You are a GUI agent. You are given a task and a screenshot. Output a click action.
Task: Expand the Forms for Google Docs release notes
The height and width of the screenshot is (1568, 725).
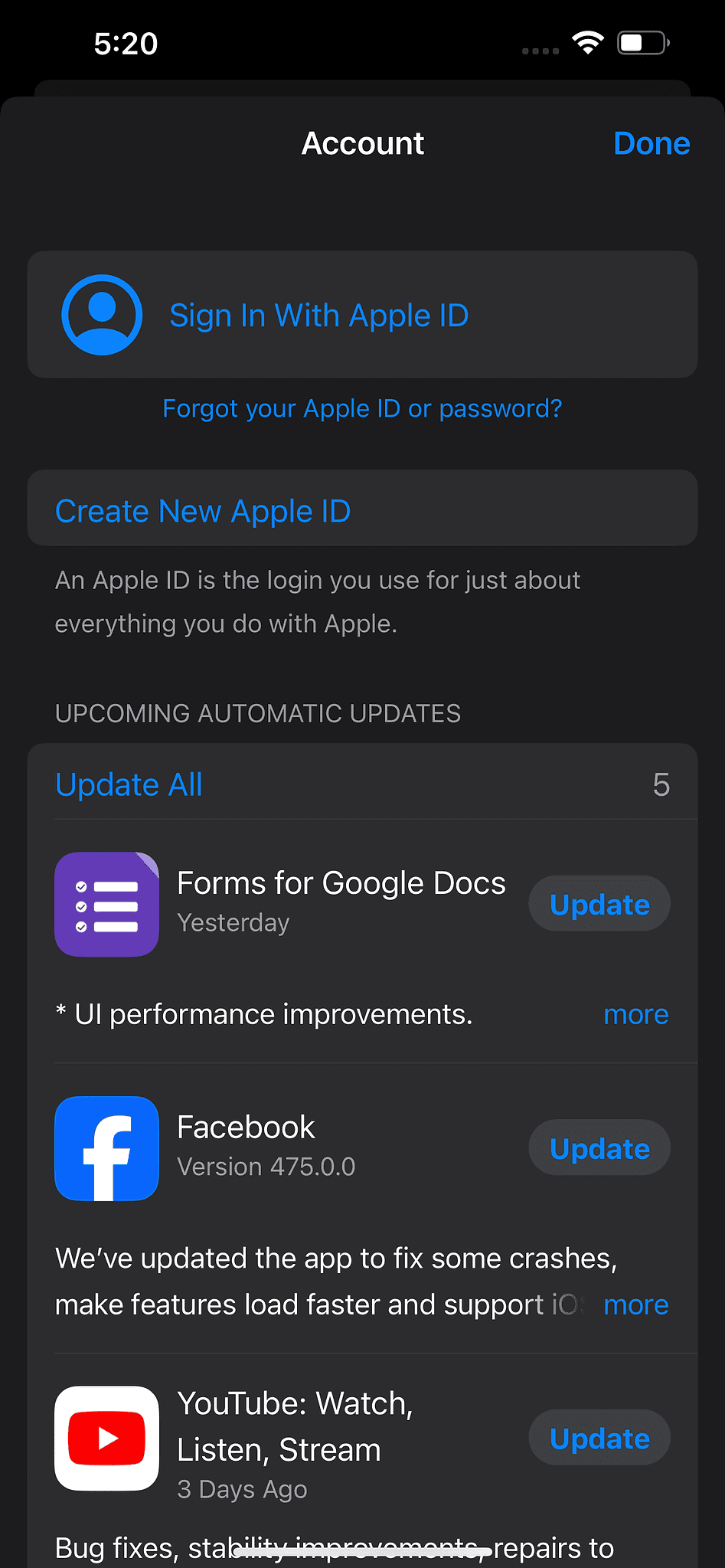[635, 1014]
